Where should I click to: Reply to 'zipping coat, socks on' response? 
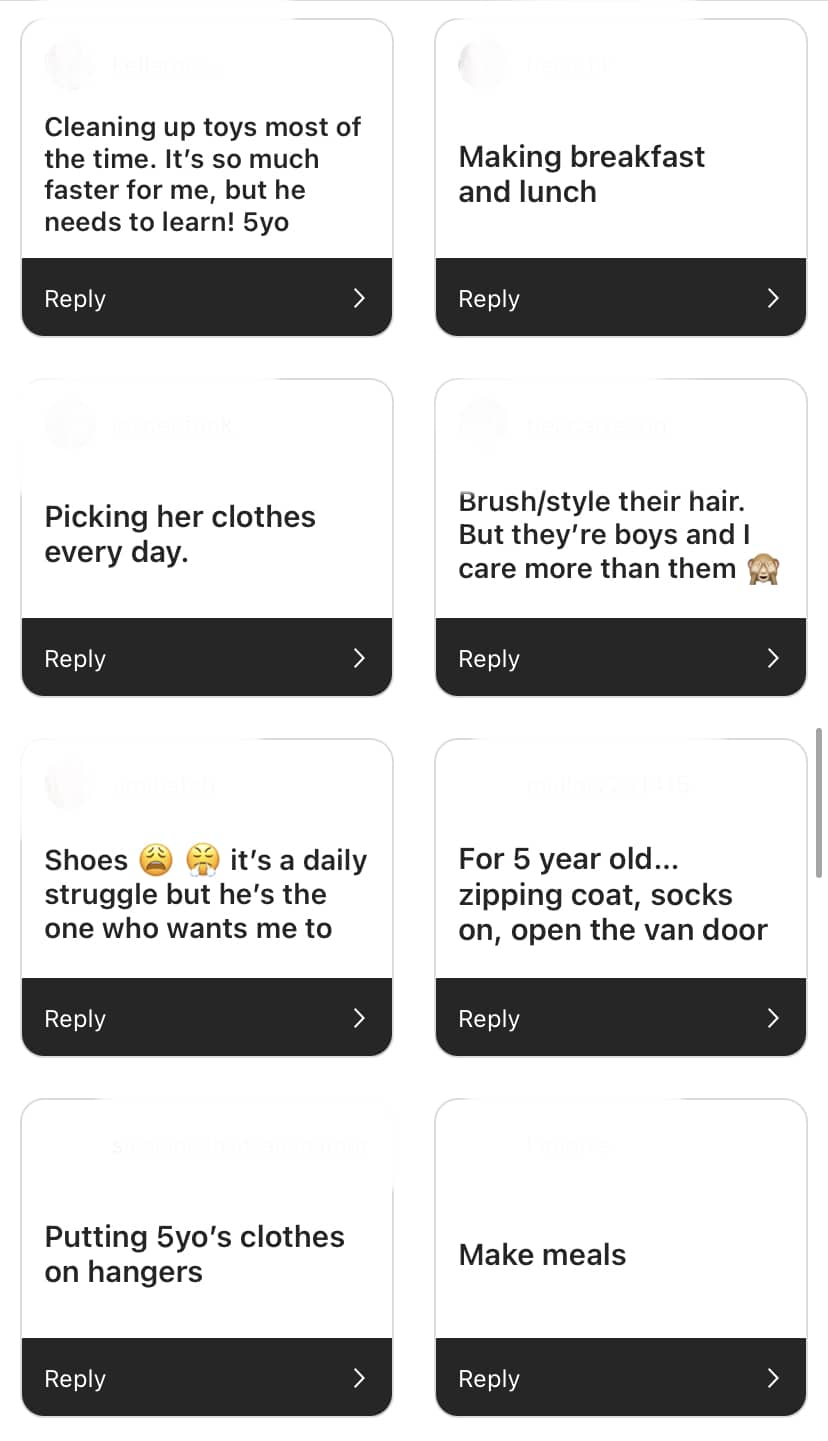click(x=620, y=1018)
